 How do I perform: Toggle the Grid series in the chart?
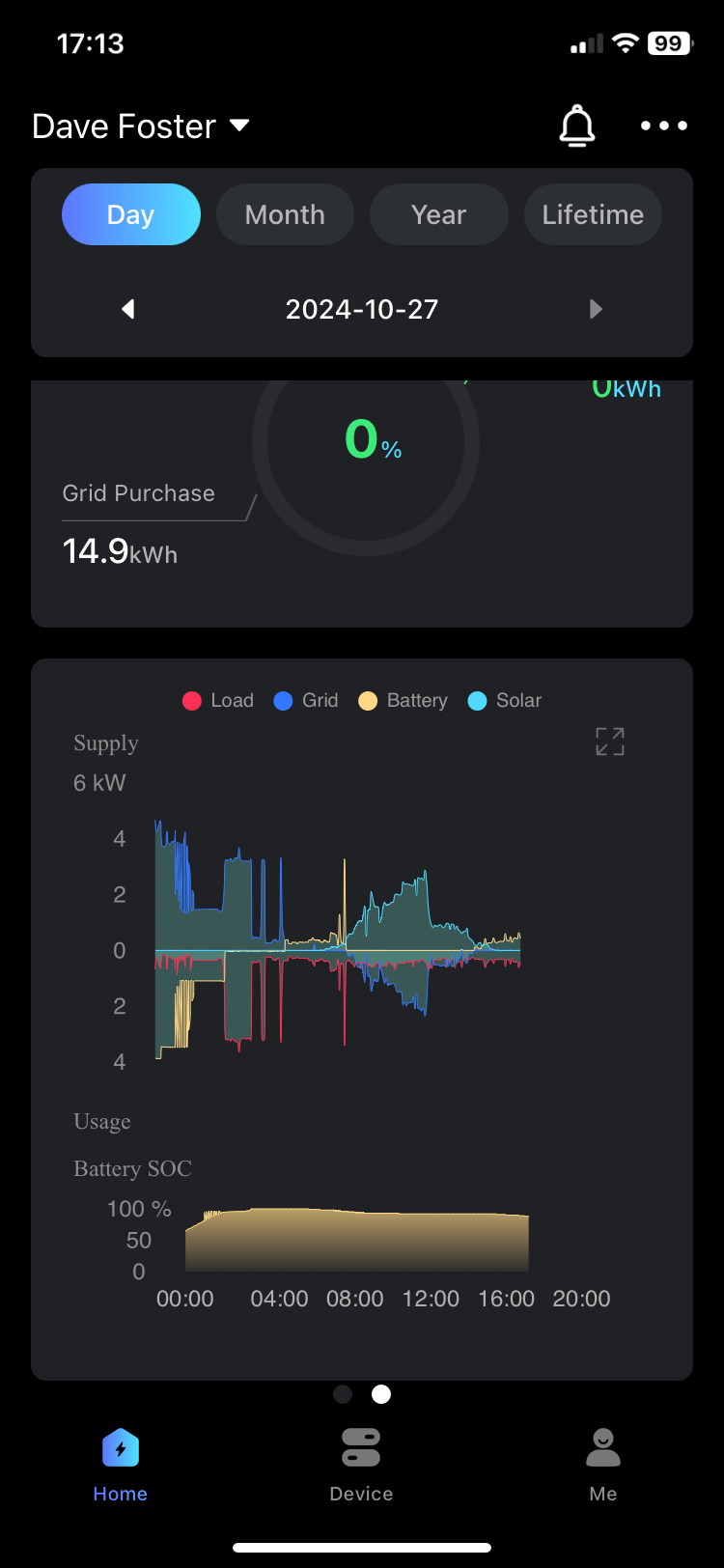coord(306,701)
